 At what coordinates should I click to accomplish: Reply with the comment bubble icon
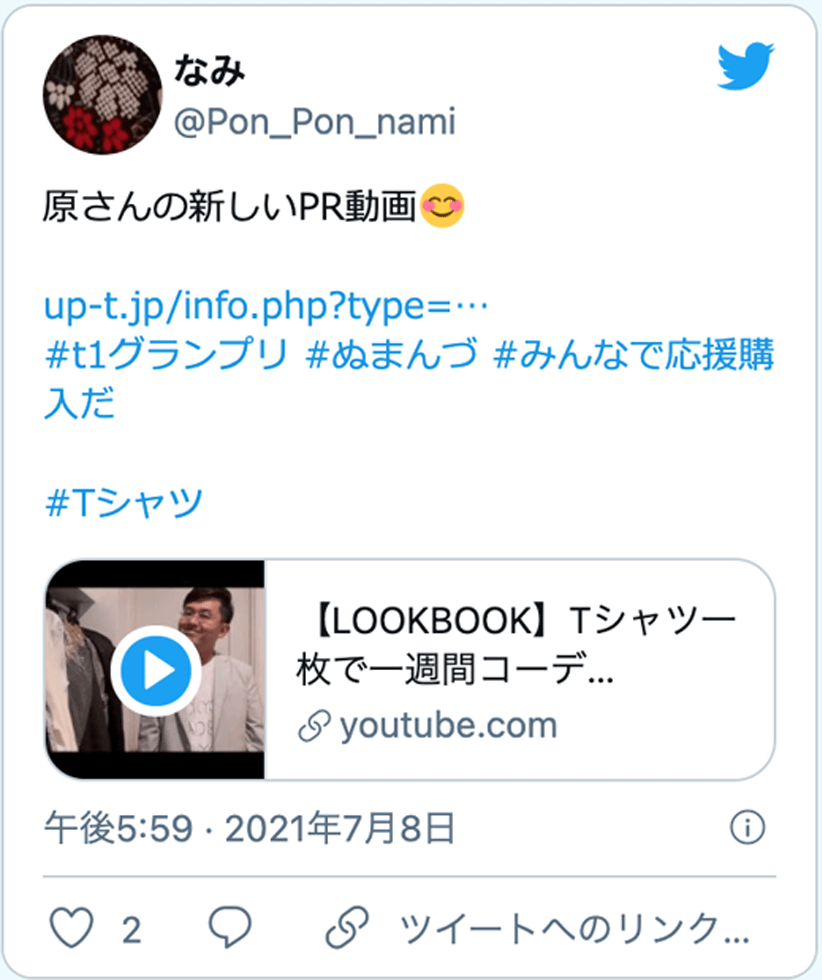(x=230, y=930)
